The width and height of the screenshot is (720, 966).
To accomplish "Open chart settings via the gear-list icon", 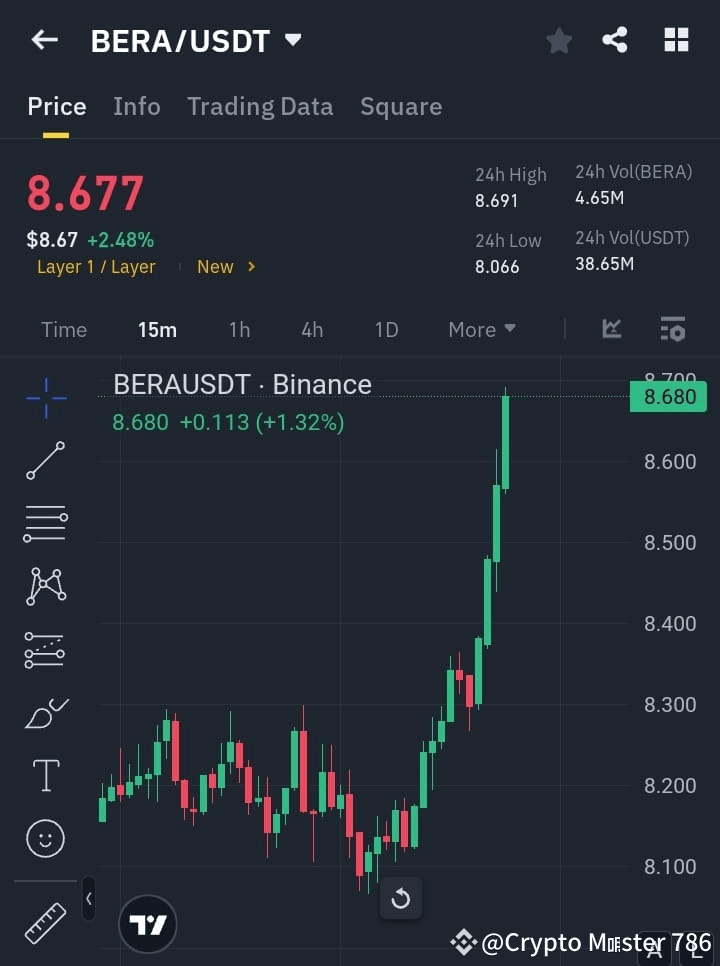I will [x=672, y=329].
